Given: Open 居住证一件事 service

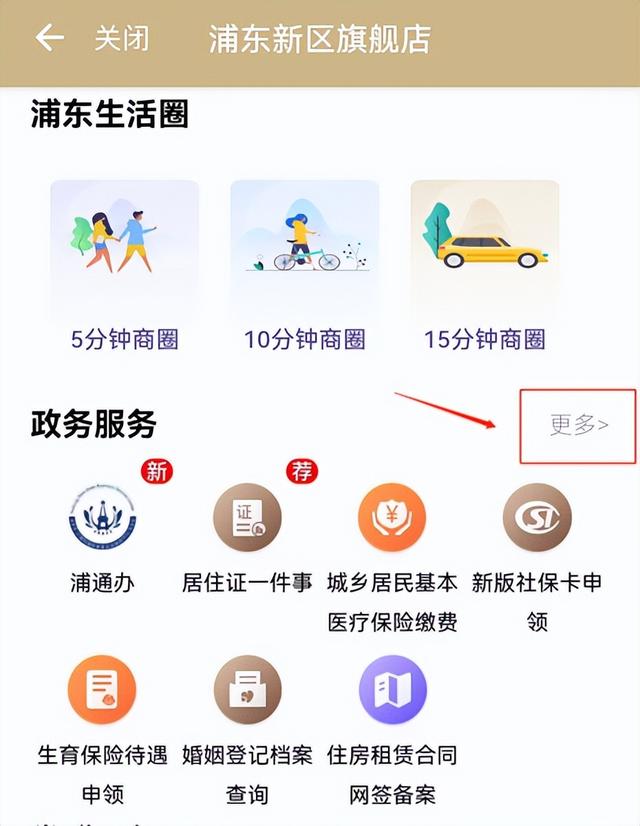Looking at the screenshot, I should coord(247,519).
